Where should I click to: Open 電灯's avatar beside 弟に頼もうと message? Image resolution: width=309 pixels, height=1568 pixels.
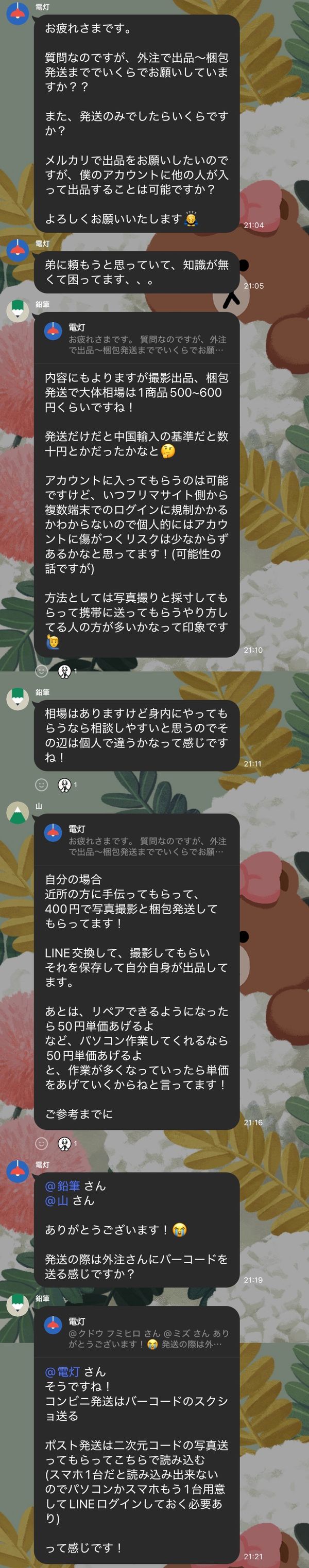[x=18, y=251]
